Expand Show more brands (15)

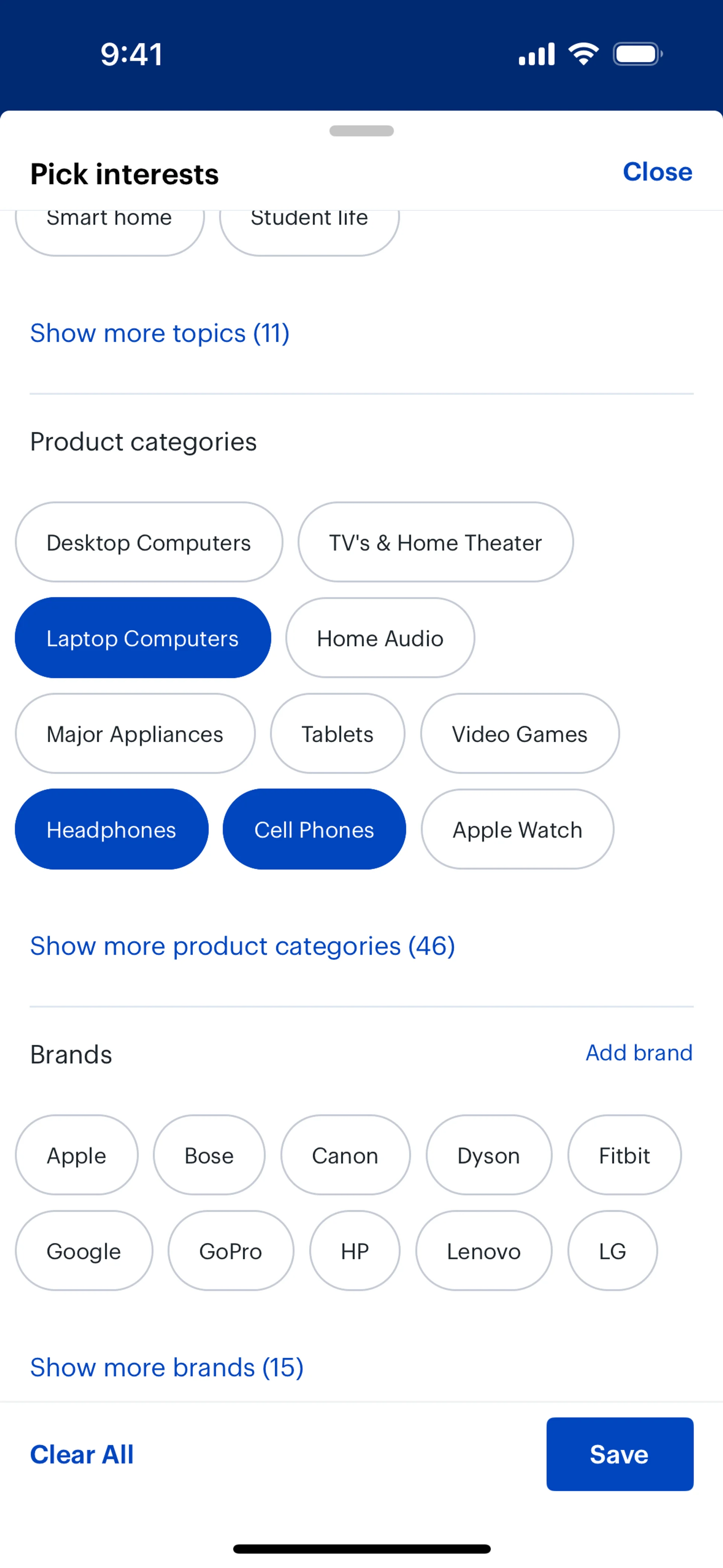pos(167,1367)
